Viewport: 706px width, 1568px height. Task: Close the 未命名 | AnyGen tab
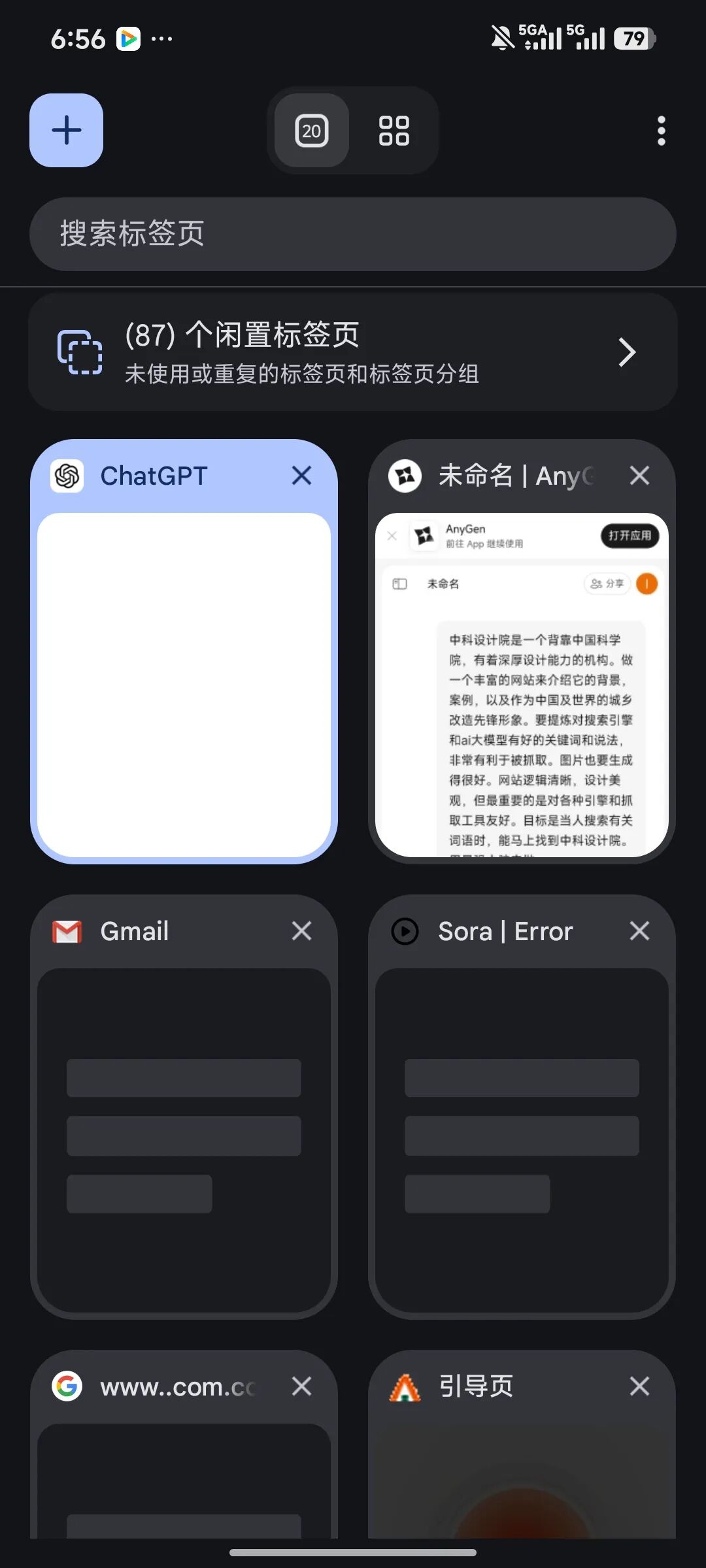click(x=639, y=476)
